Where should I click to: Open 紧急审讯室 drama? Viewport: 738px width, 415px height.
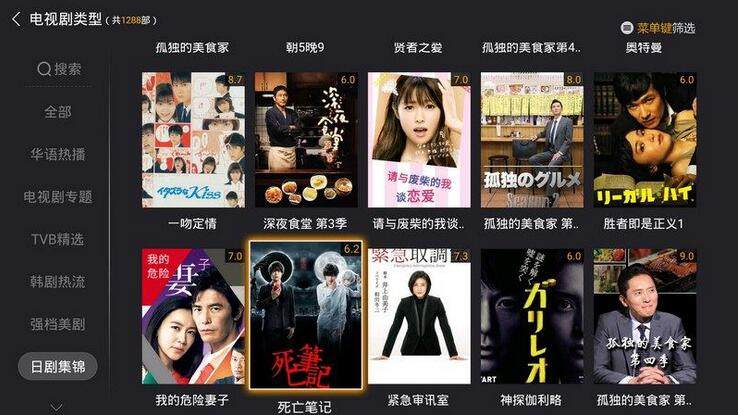419,317
